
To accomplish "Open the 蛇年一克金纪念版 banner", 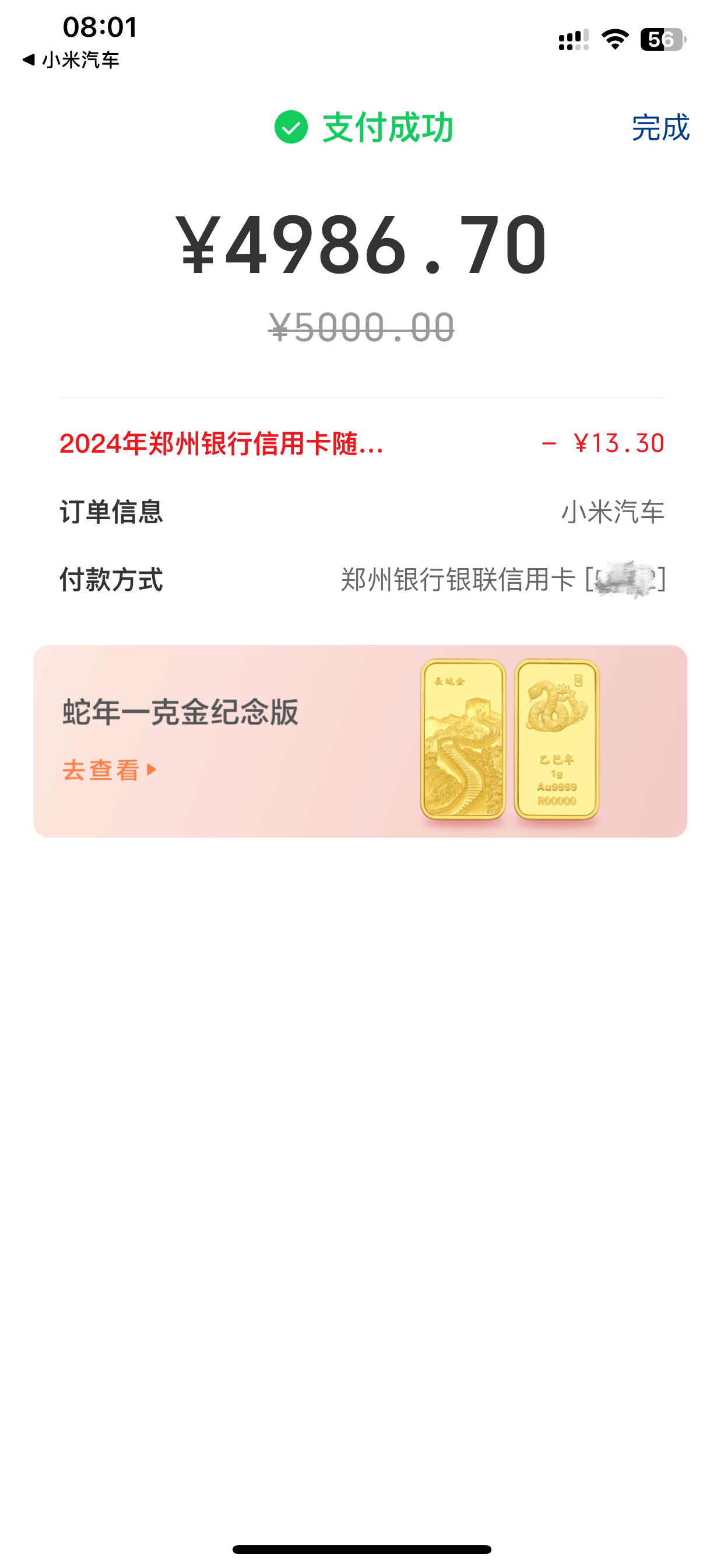I will pos(360,741).
